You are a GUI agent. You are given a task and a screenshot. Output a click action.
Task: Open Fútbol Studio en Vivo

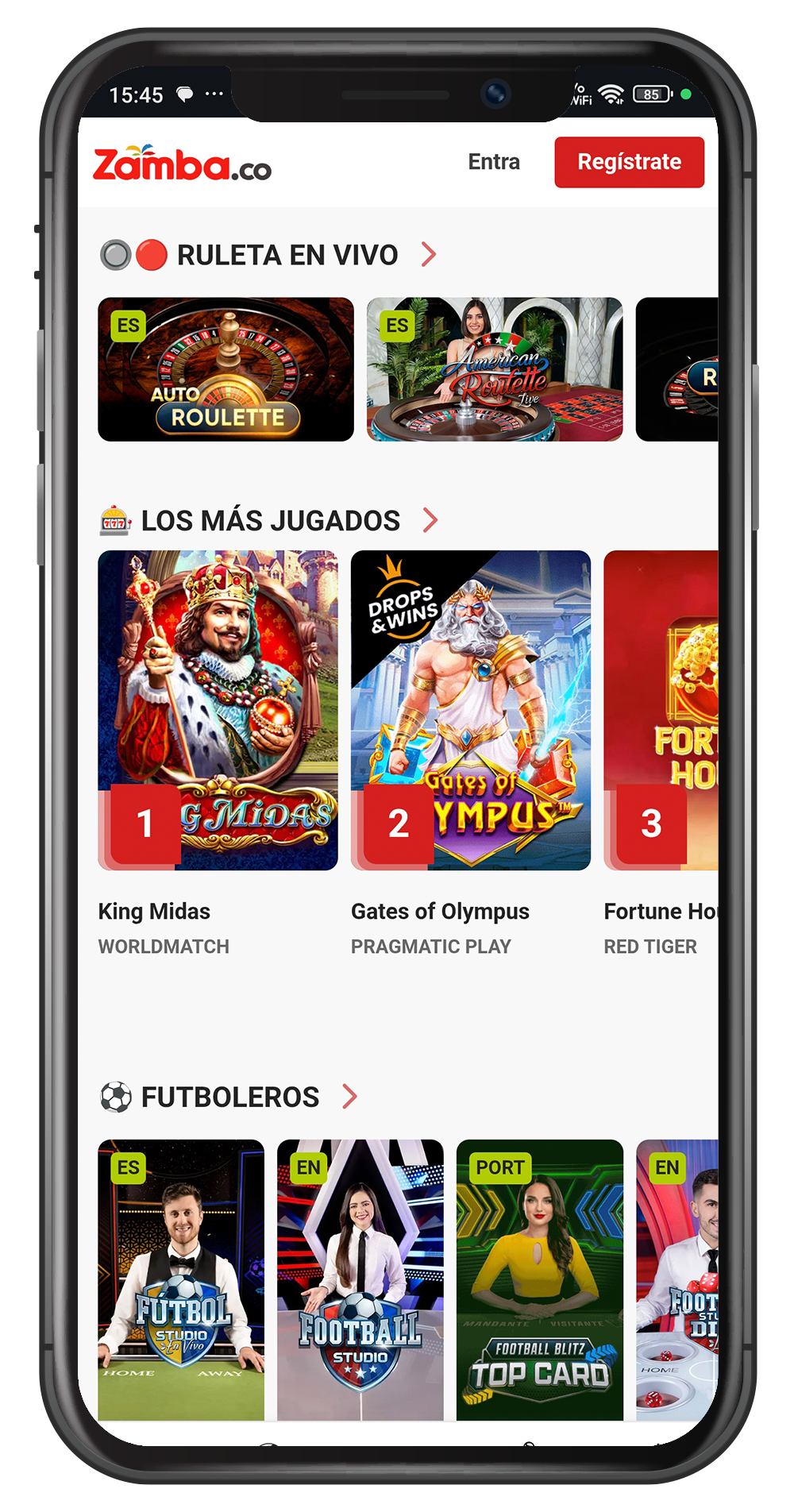[181, 1279]
